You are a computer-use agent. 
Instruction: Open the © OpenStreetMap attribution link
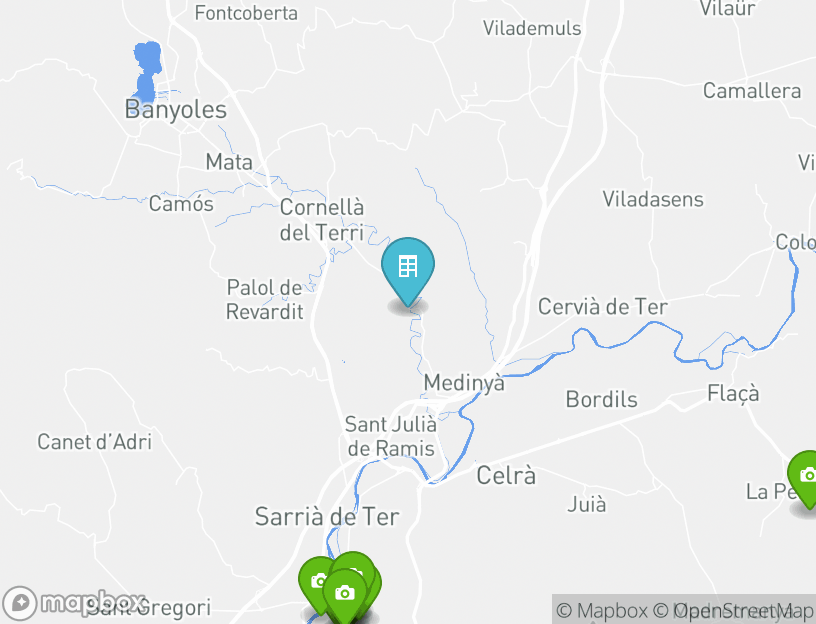[x=733, y=610]
